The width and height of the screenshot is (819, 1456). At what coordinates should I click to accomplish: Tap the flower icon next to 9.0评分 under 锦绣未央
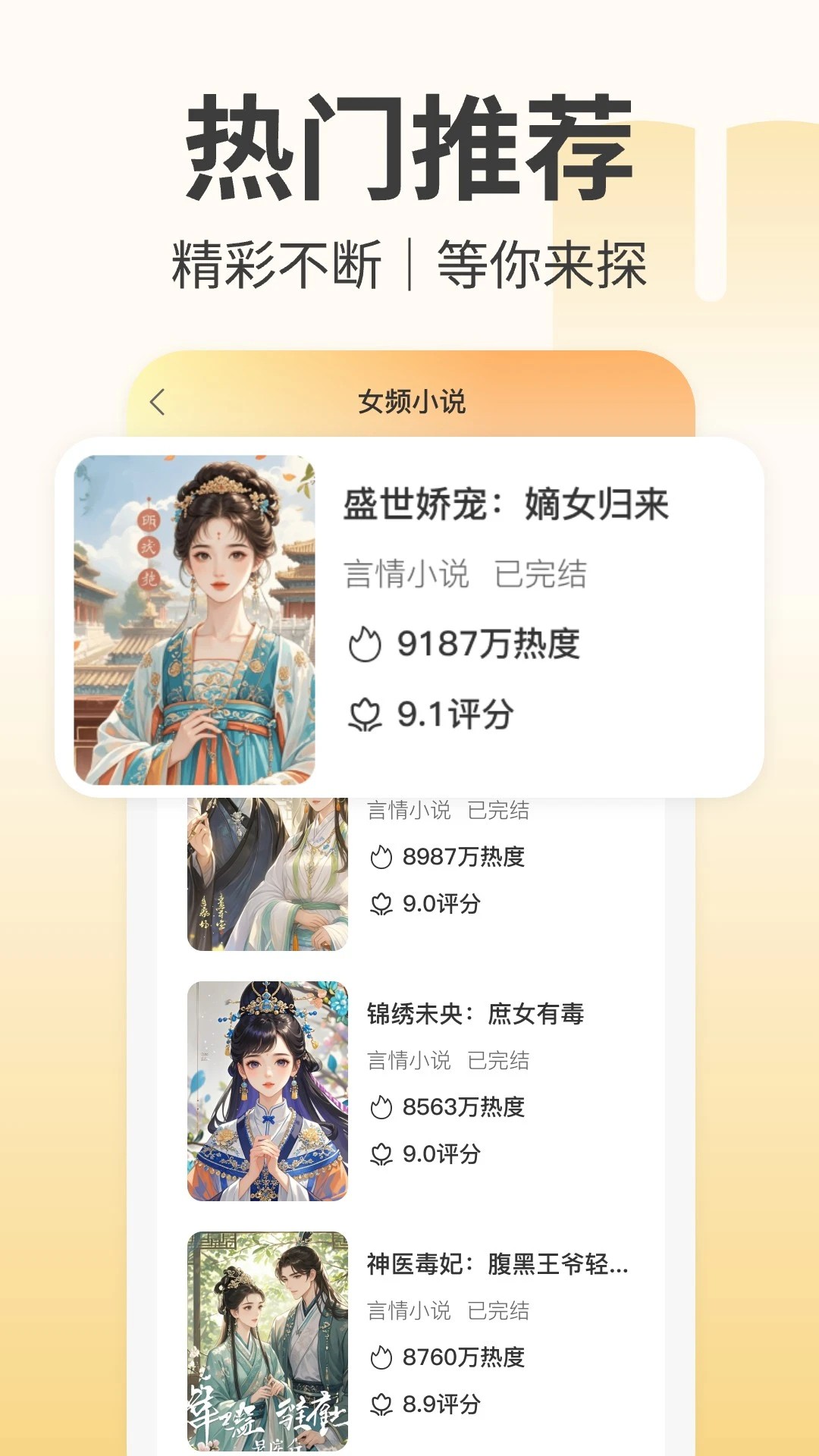(381, 1151)
